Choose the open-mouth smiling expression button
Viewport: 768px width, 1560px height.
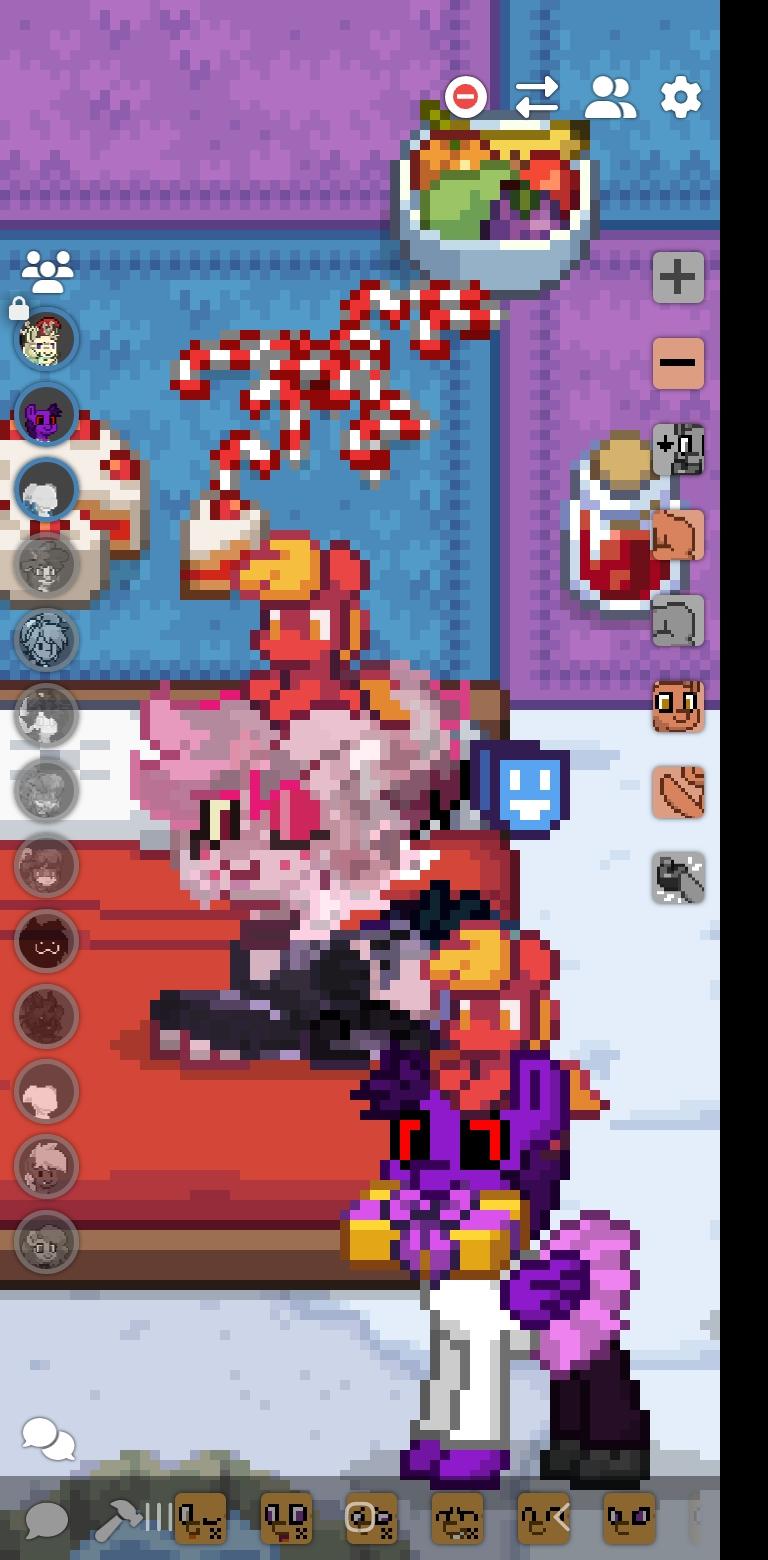pos(286,1519)
